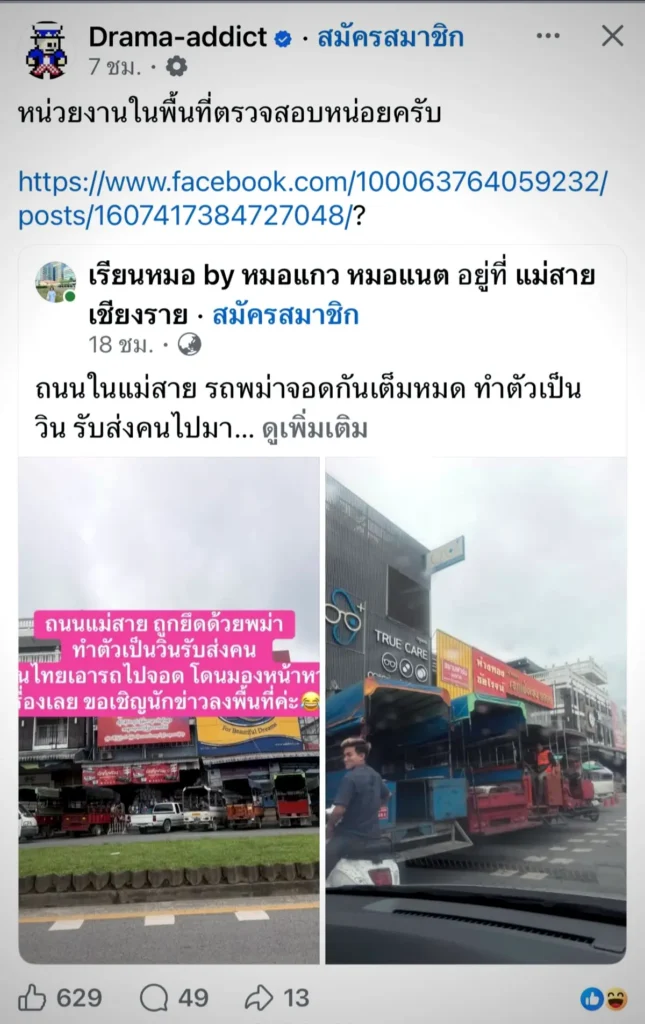Screen dimensions: 645x1024
Task: Open the three-dot options menu
Action: pos(548,36)
